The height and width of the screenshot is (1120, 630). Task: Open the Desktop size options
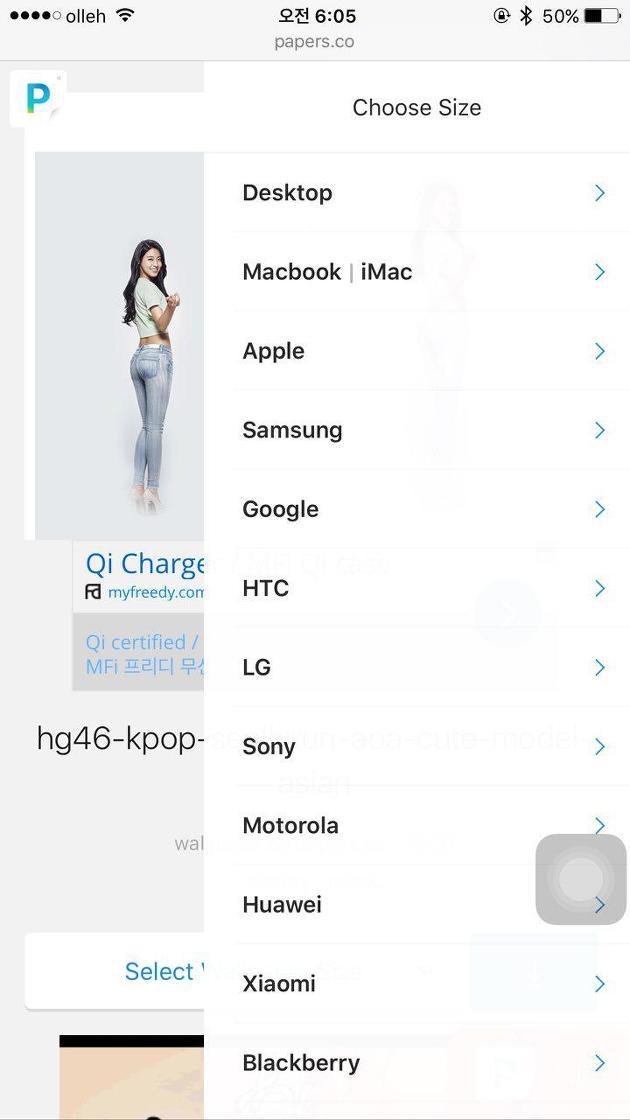coord(416,193)
